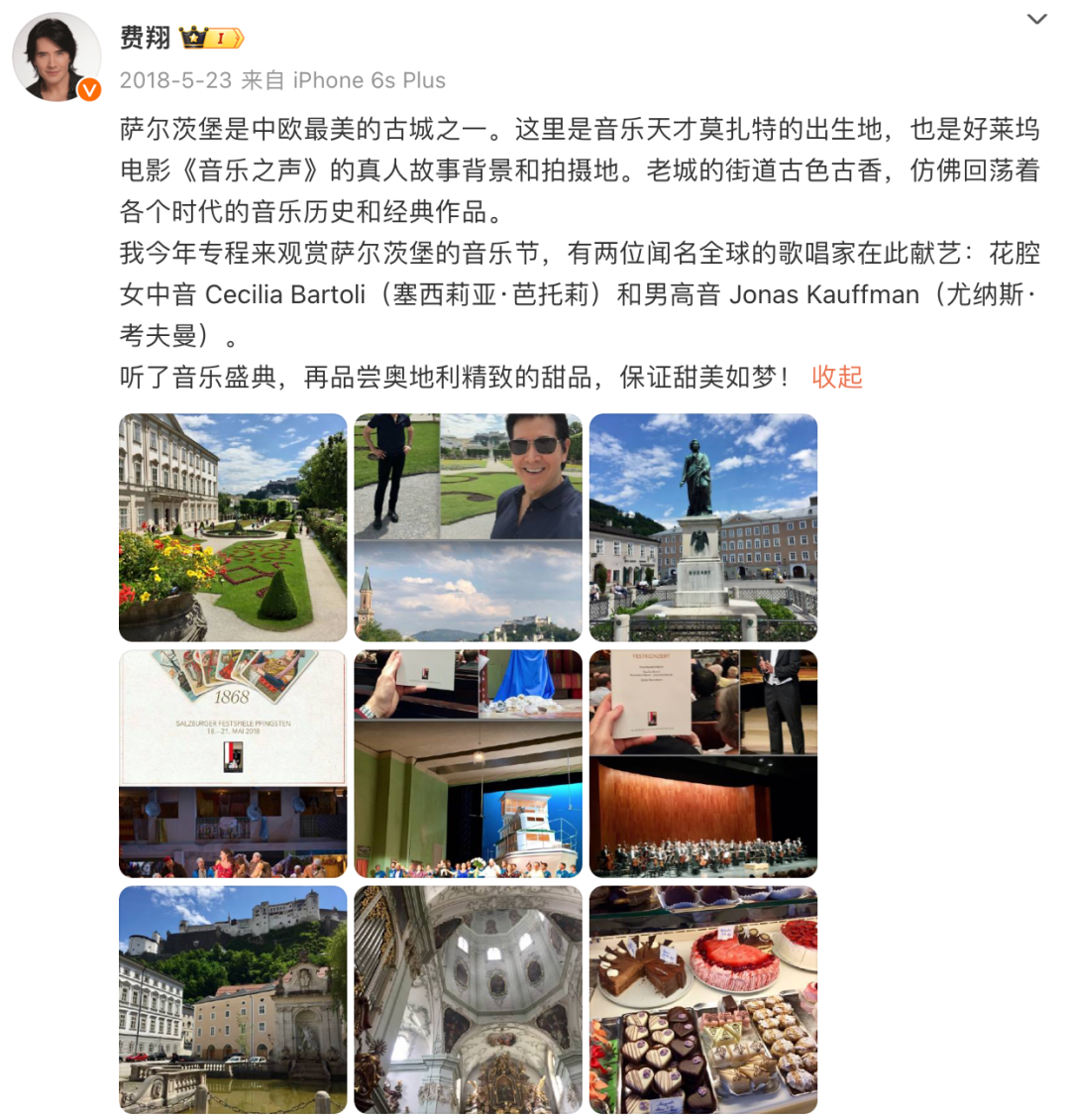Viewport: 1070px width, 1120px height.
Task: Open 费翔's profile avatar
Action: pos(56,57)
